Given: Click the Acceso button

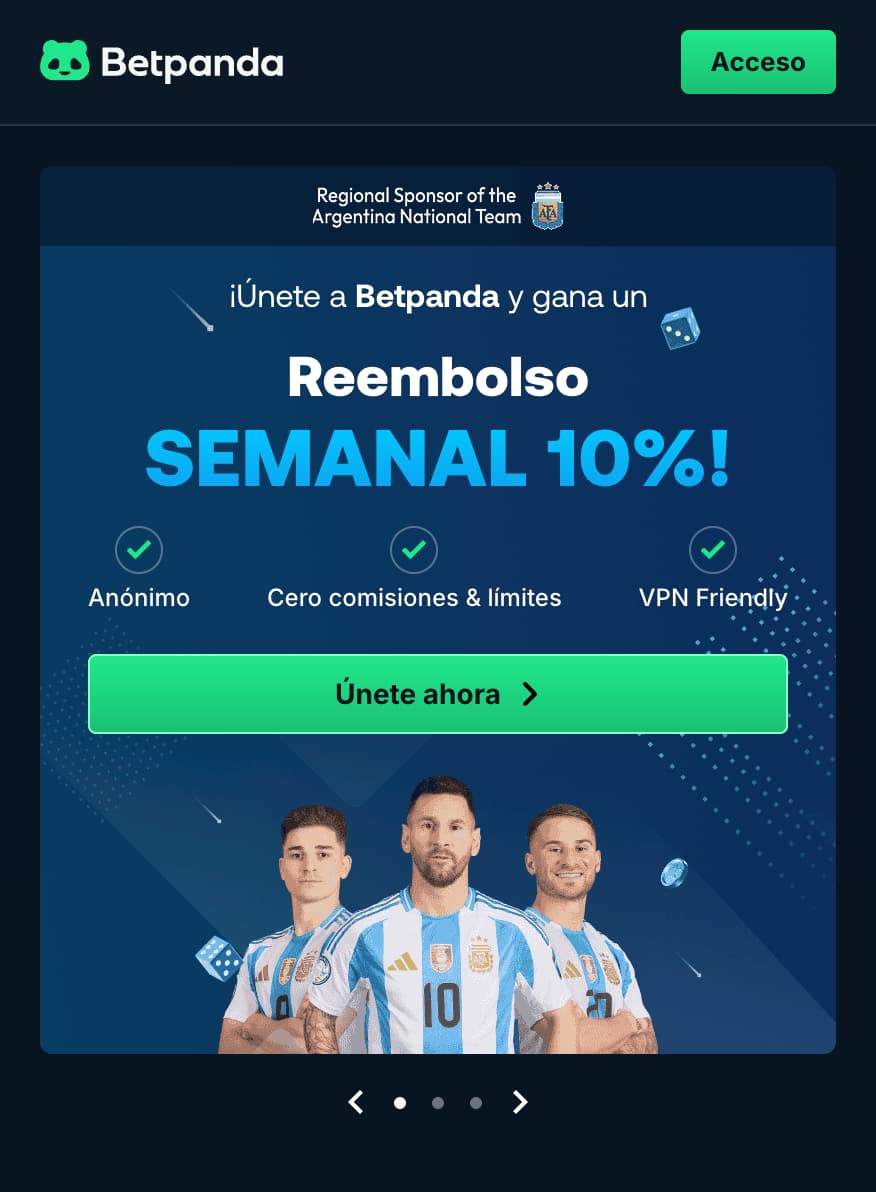Looking at the screenshot, I should pyautogui.click(x=758, y=61).
